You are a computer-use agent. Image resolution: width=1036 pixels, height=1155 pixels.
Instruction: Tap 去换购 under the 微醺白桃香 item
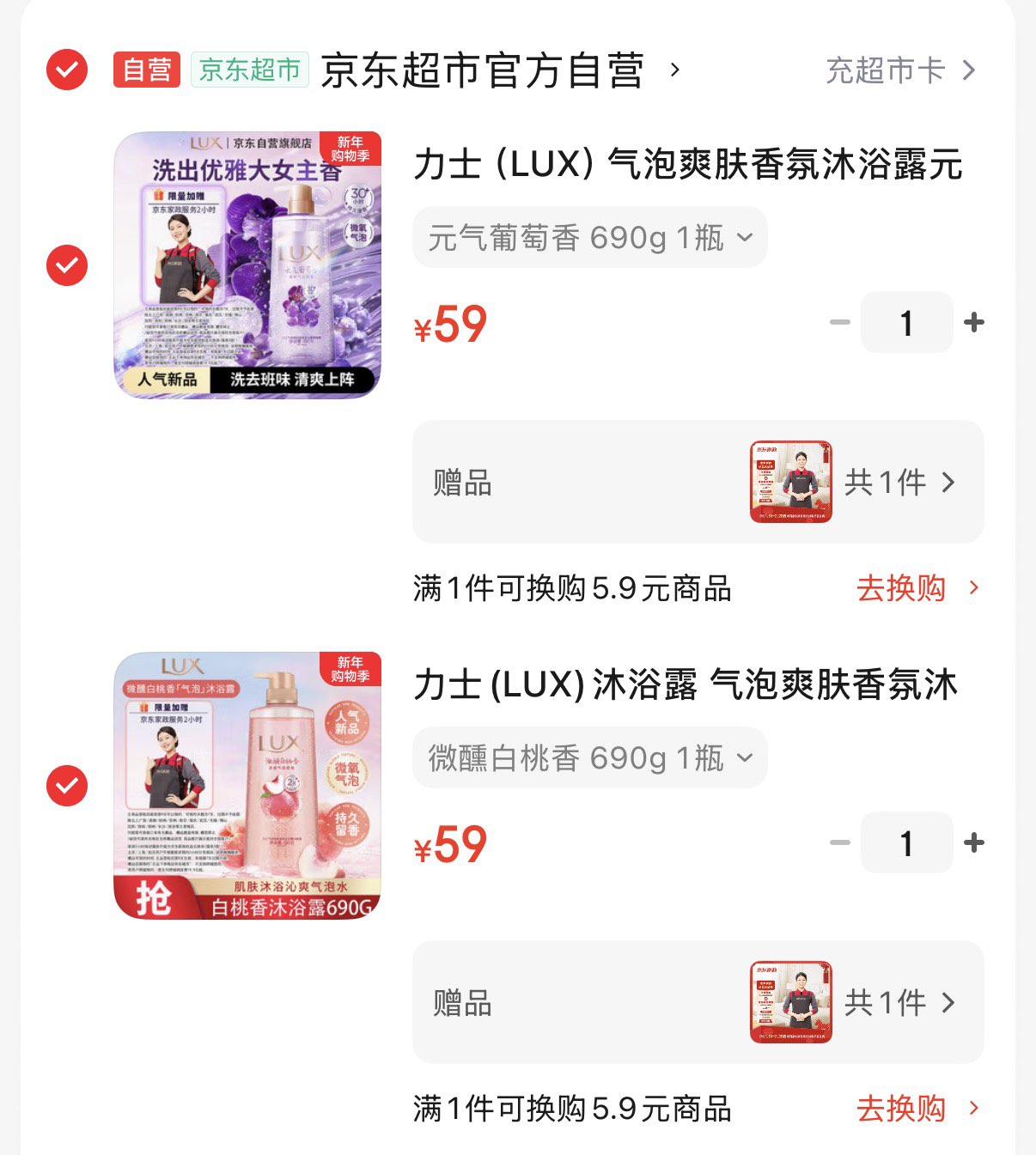click(916, 1109)
